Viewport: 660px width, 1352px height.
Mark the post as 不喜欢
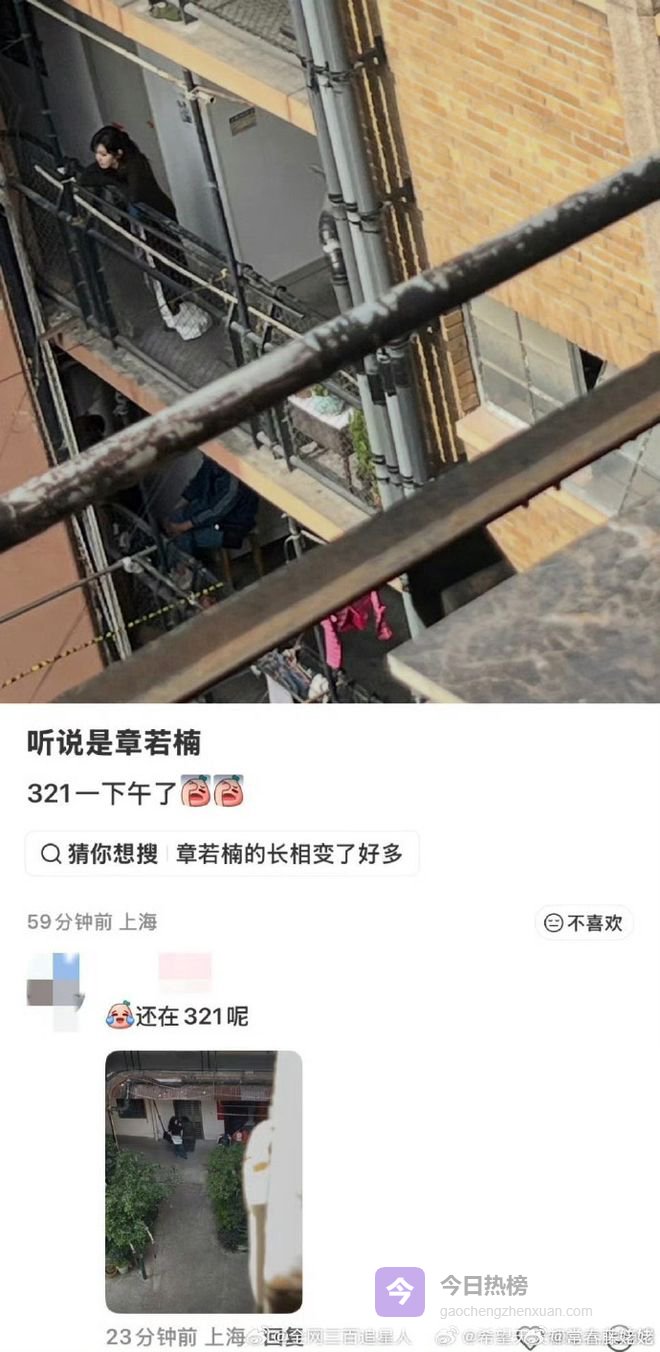(x=584, y=923)
